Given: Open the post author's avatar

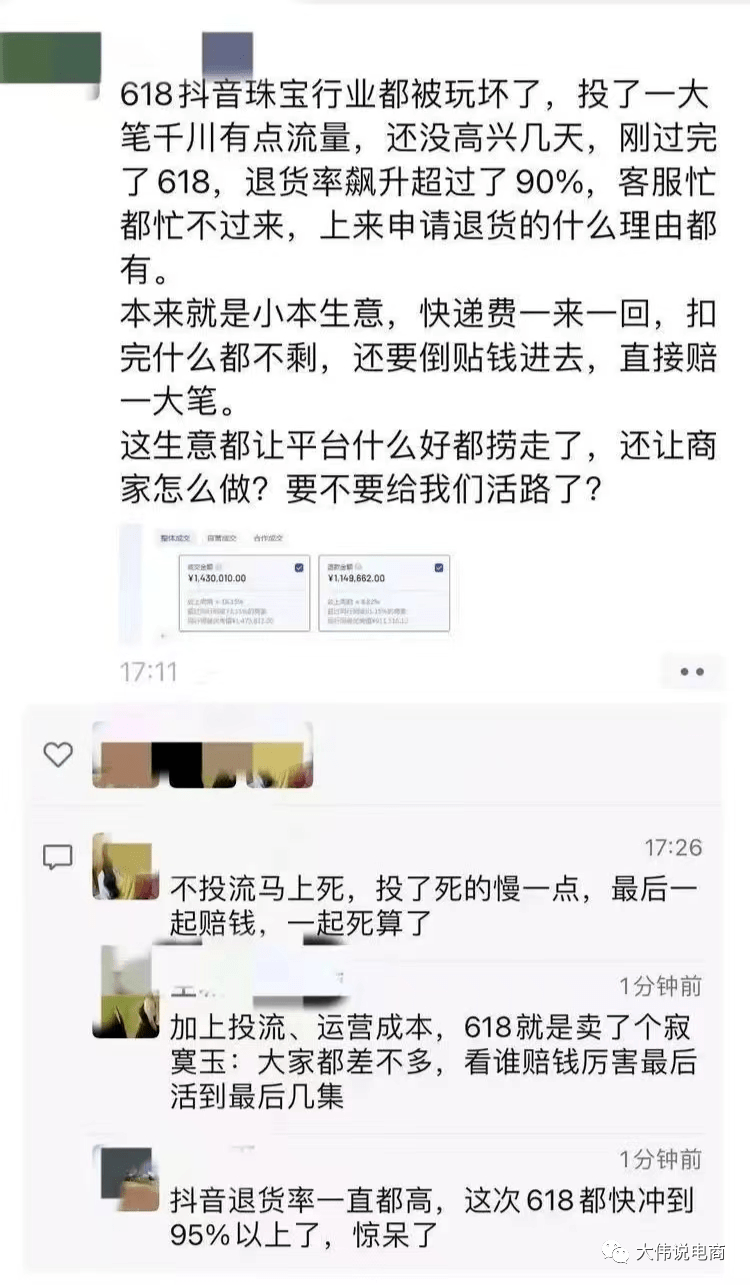Looking at the screenshot, I should 50,58.
